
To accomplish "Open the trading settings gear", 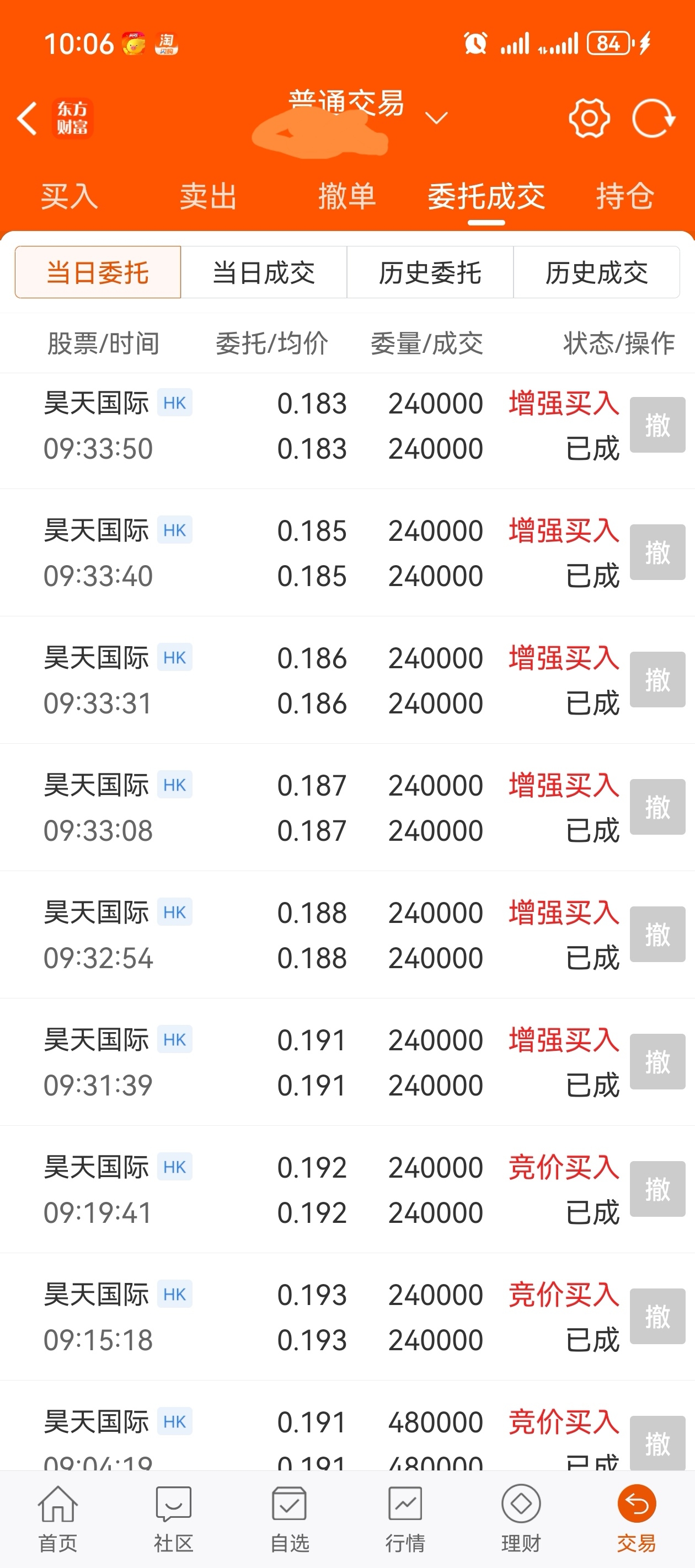I will click(589, 118).
